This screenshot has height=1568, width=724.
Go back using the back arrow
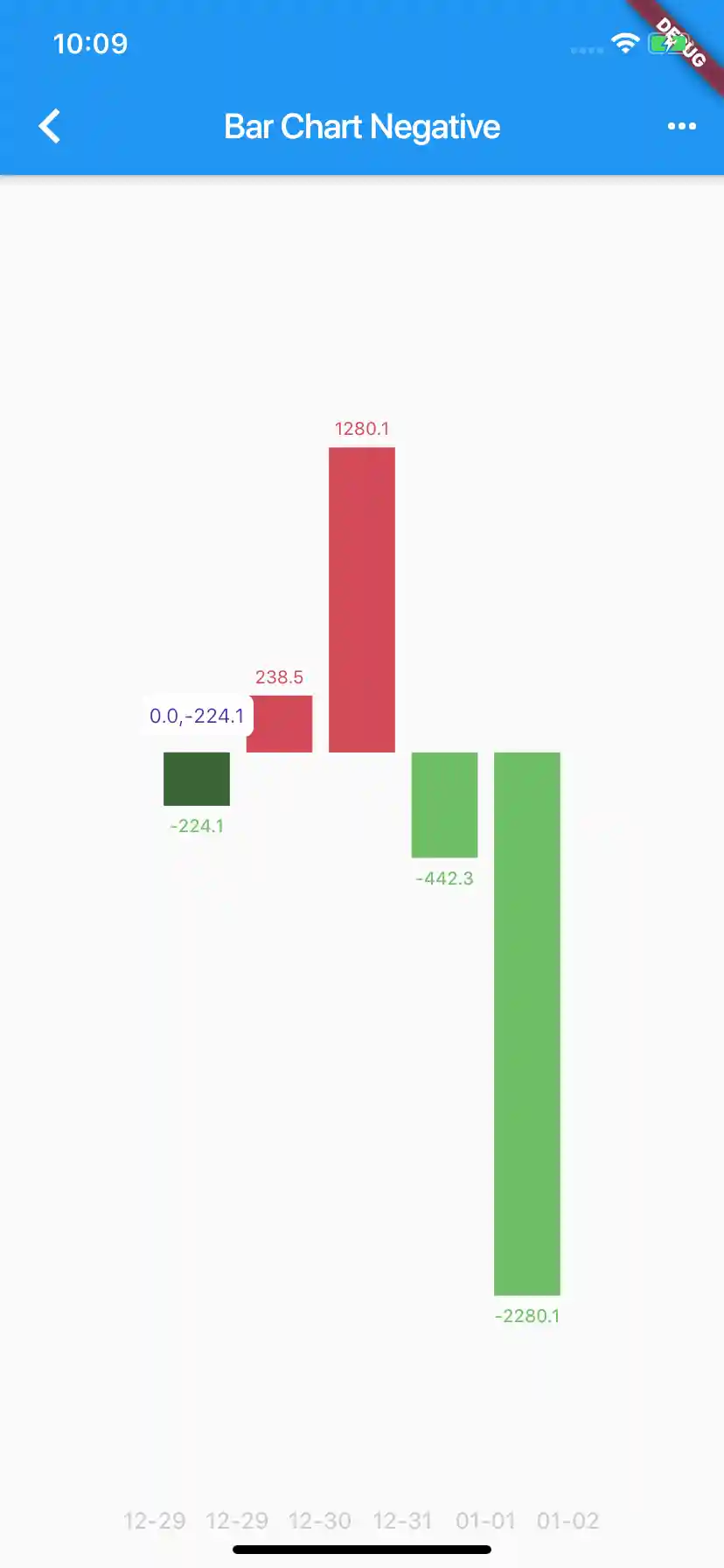point(50,126)
